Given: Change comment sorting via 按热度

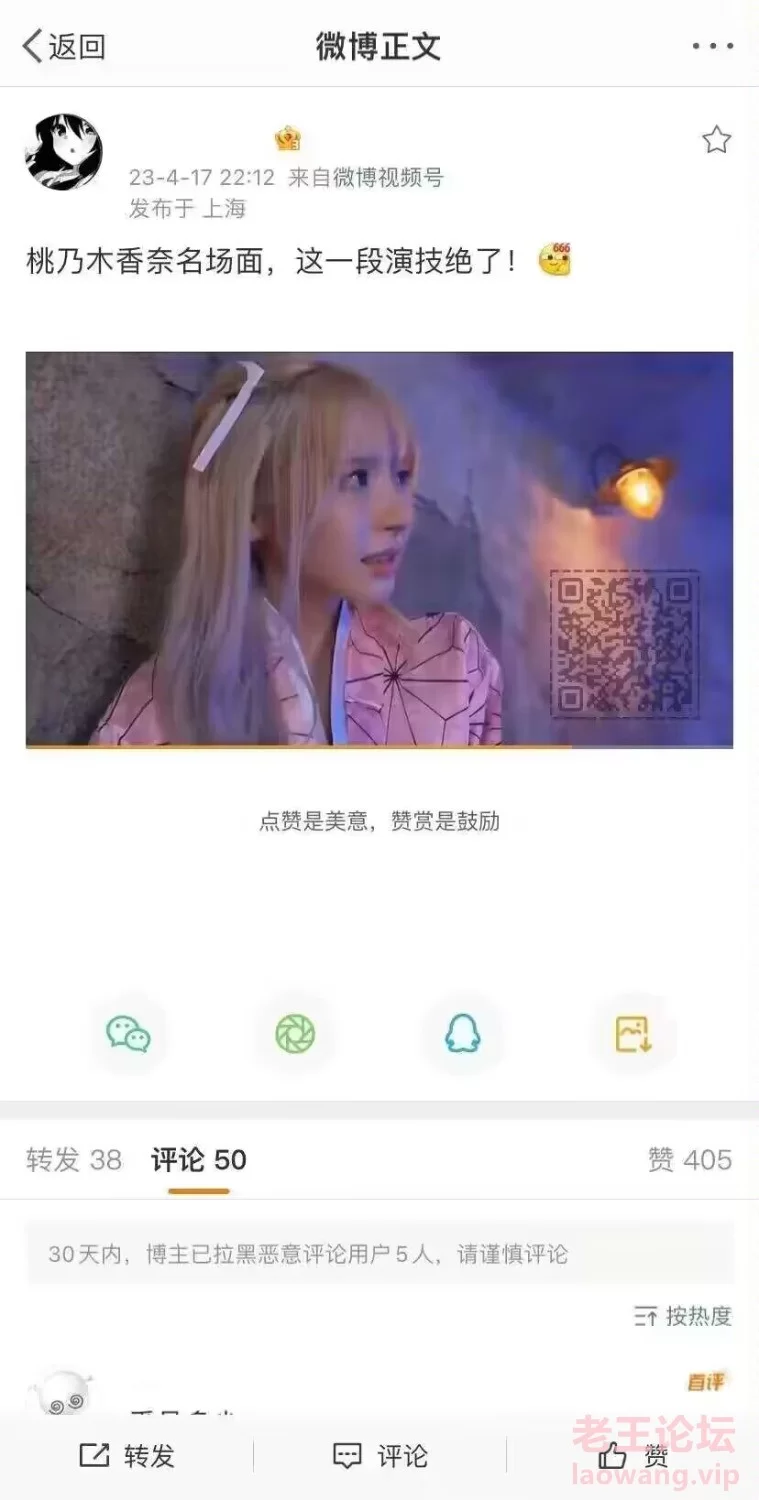Looking at the screenshot, I should [683, 1316].
